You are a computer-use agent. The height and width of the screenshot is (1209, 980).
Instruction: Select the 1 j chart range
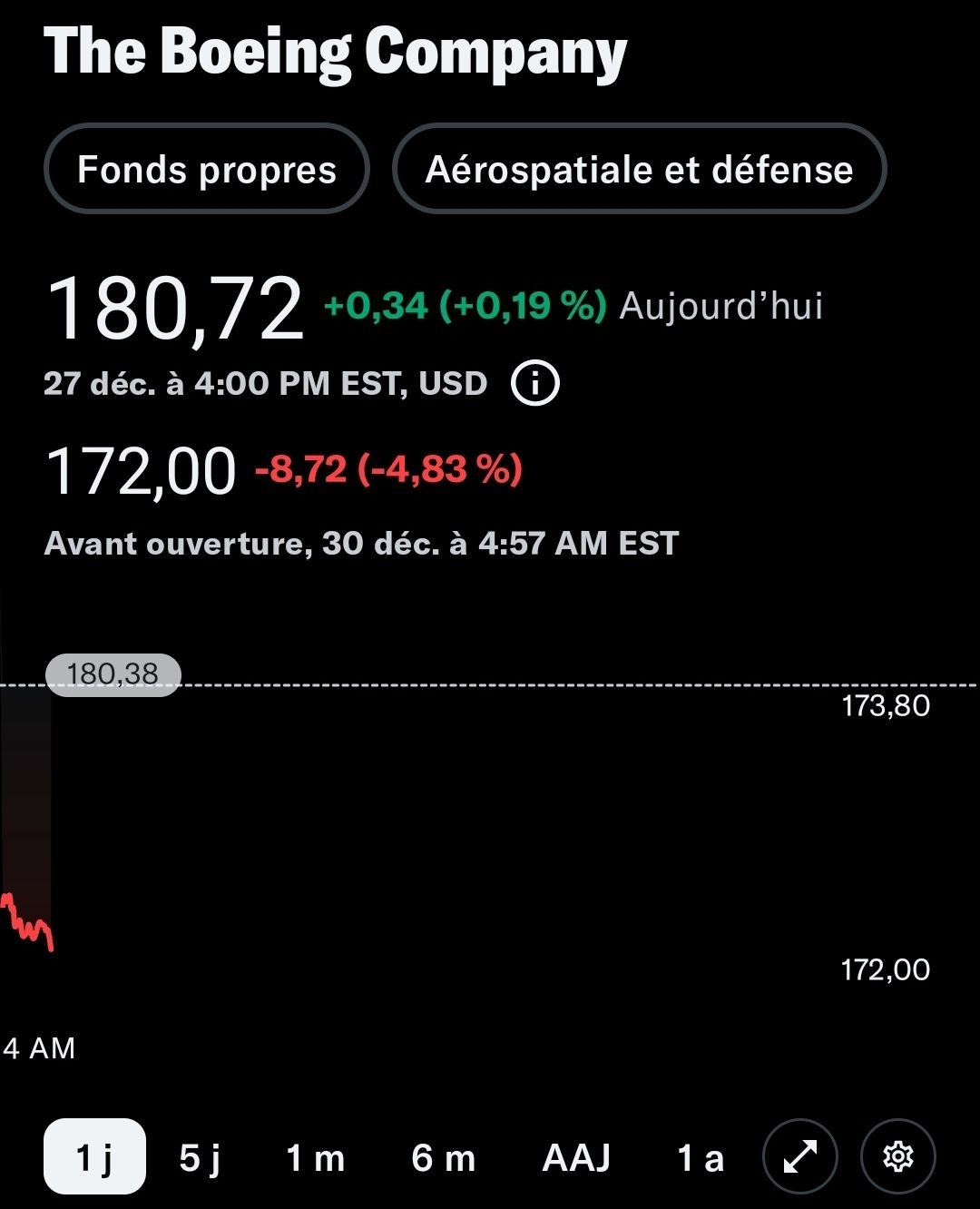(x=94, y=1157)
